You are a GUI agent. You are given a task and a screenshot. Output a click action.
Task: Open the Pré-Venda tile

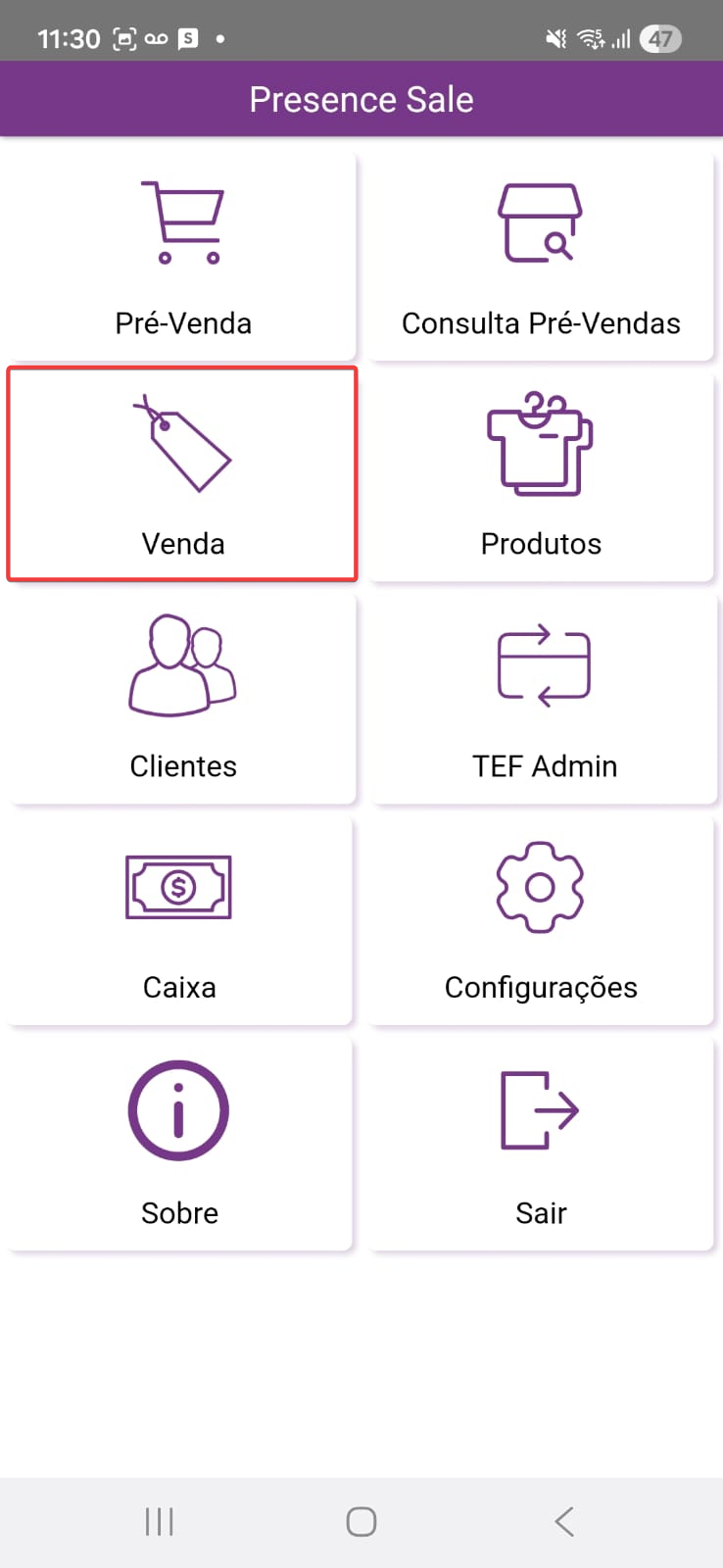(x=182, y=257)
